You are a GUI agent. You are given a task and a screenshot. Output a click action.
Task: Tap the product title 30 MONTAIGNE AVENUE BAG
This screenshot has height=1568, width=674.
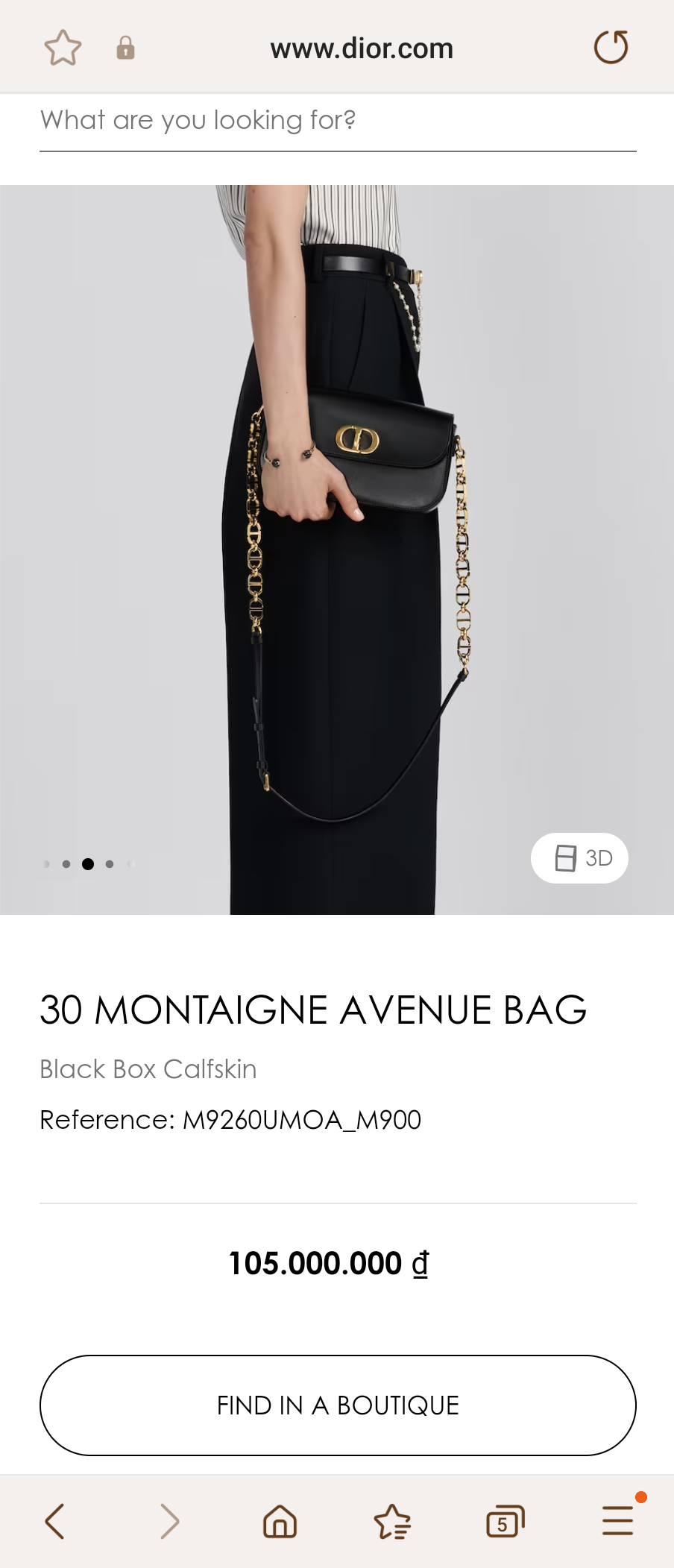pos(314,1011)
